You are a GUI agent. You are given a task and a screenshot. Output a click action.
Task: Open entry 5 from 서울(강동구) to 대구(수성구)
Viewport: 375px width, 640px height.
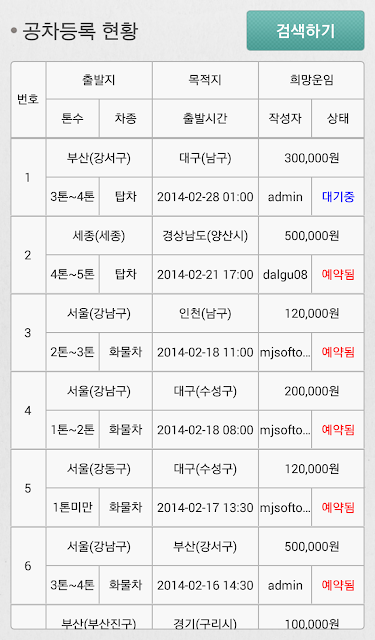(x=187, y=488)
